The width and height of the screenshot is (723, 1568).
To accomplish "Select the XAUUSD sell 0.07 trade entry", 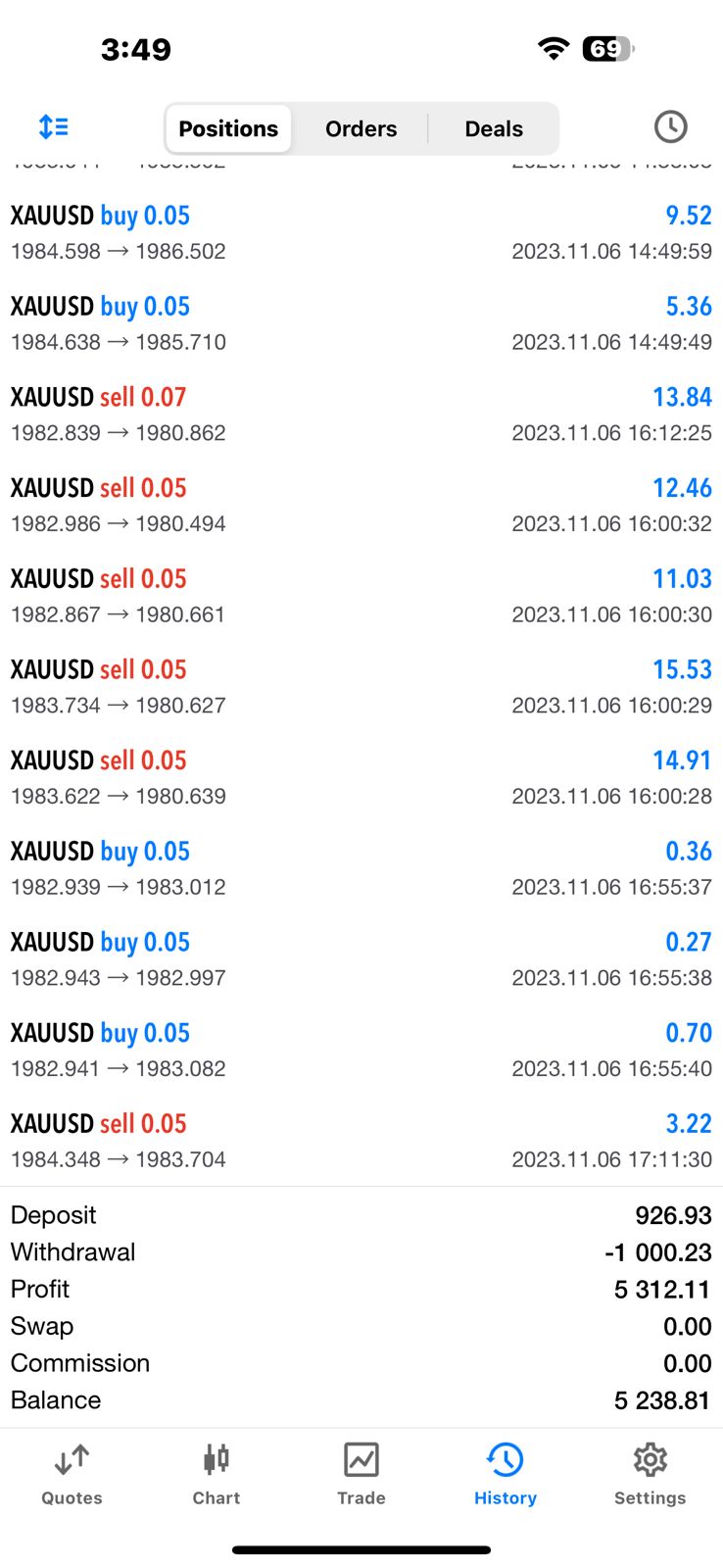I will [361, 414].
